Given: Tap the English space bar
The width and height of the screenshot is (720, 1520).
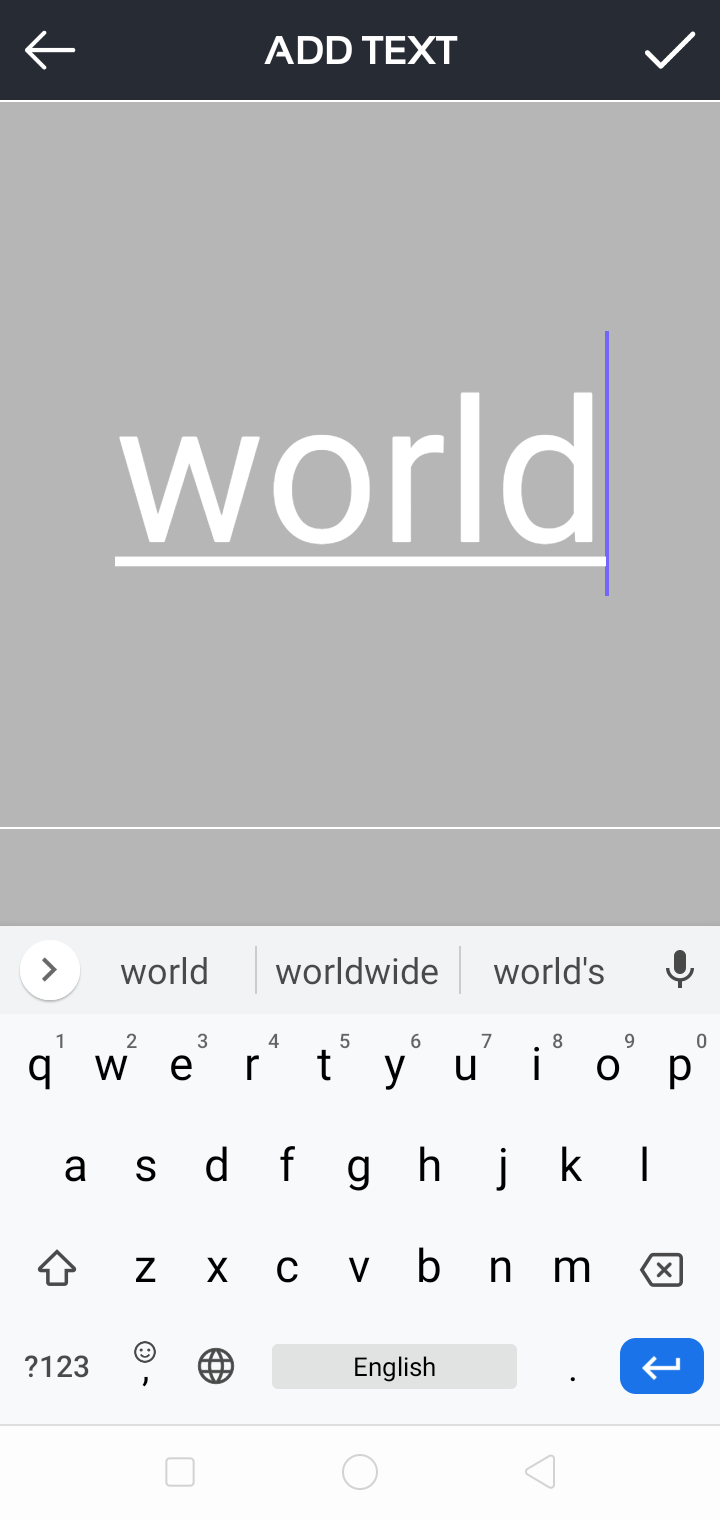Looking at the screenshot, I should [x=394, y=1366].
